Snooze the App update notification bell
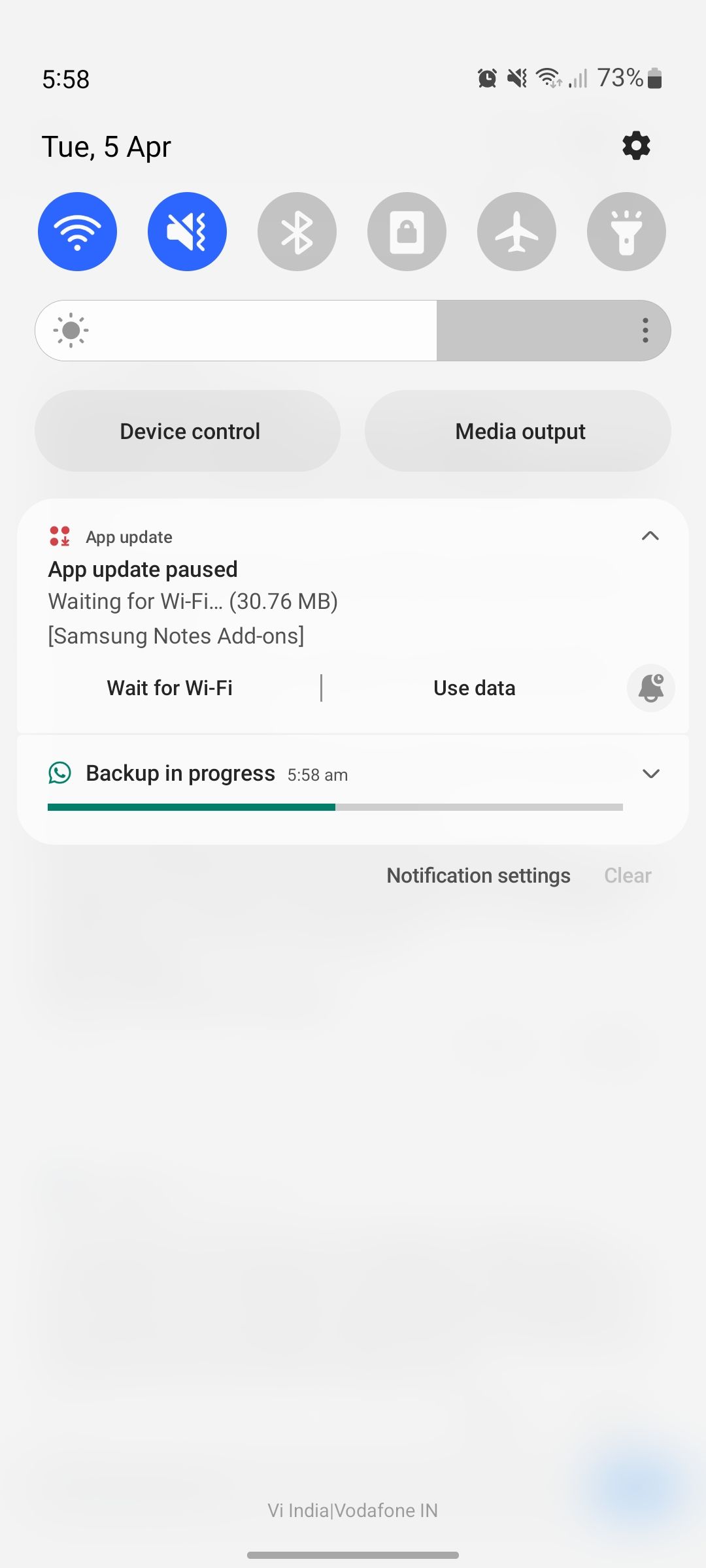Image resolution: width=706 pixels, height=1568 pixels. (x=651, y=689)
